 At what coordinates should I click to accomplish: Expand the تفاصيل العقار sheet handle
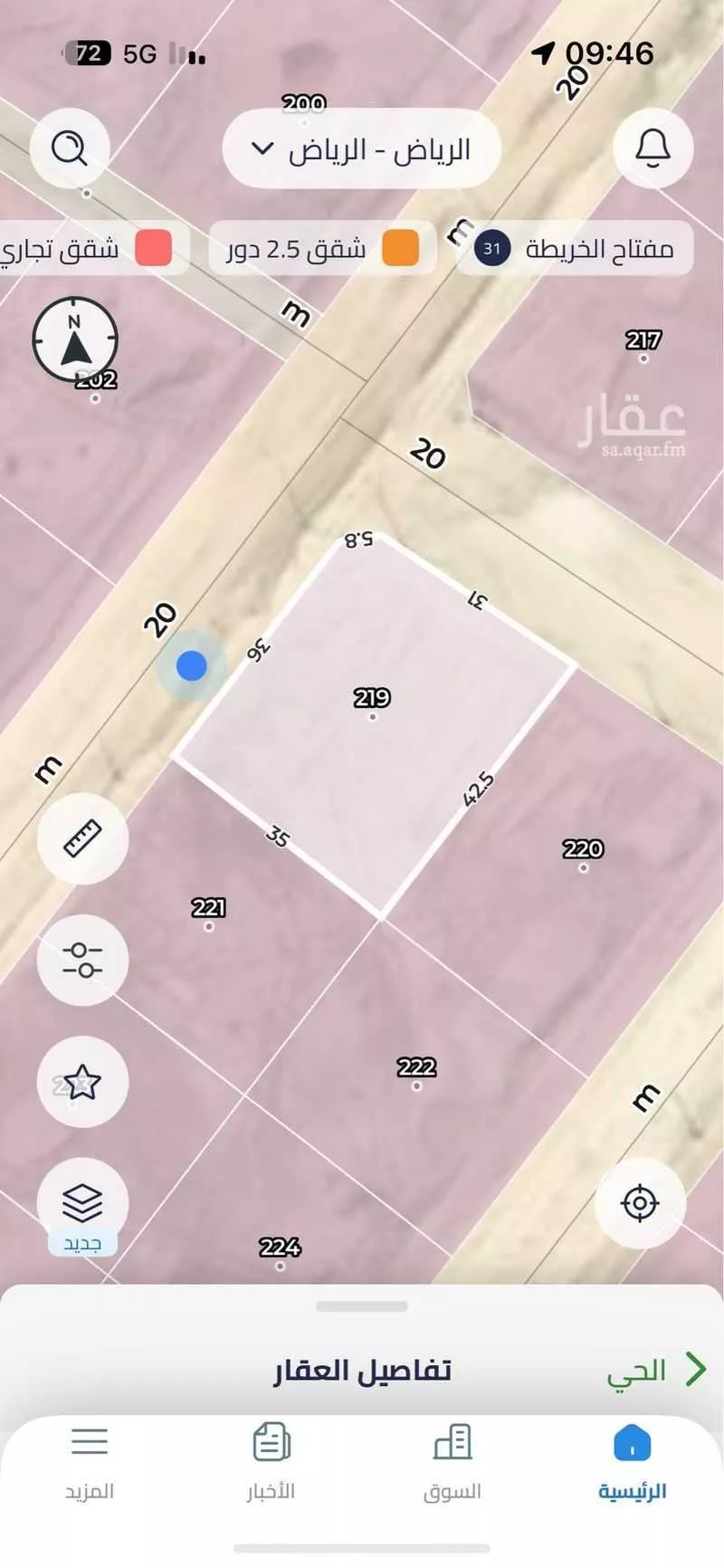pos(362,1306)
